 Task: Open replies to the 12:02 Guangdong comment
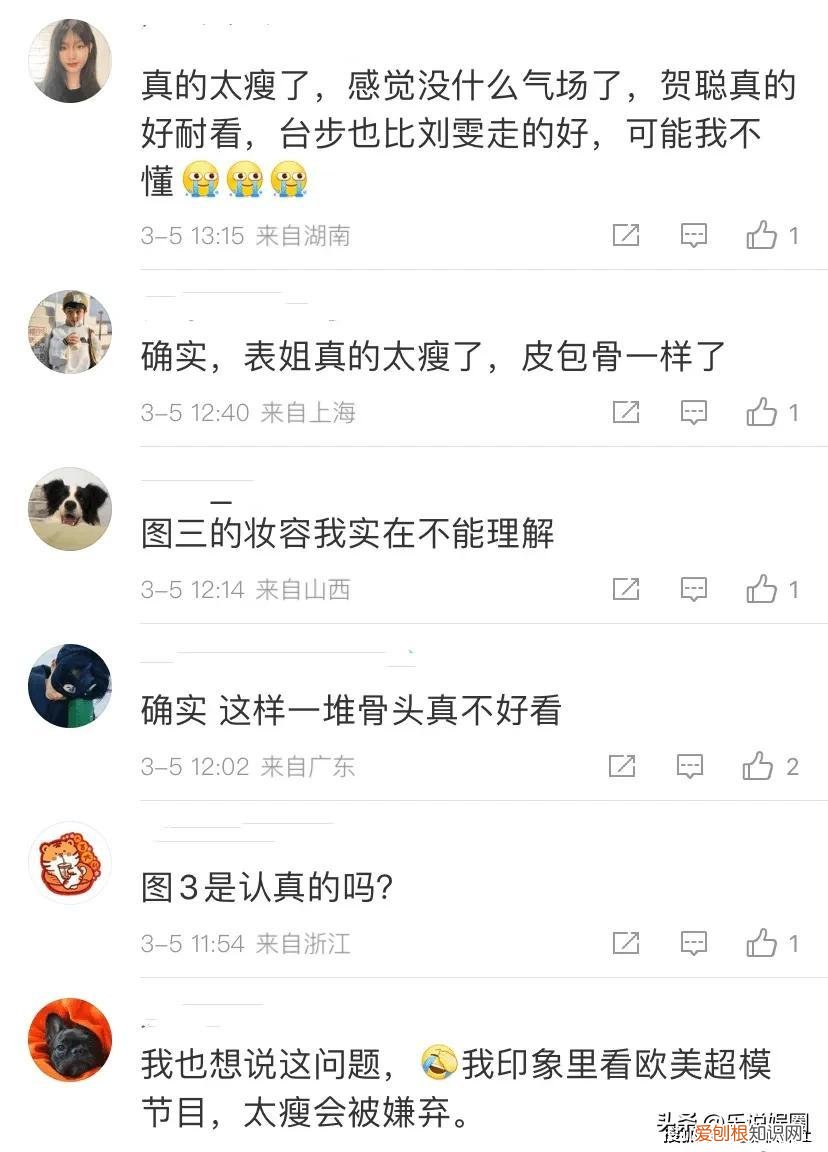[693, 766]
